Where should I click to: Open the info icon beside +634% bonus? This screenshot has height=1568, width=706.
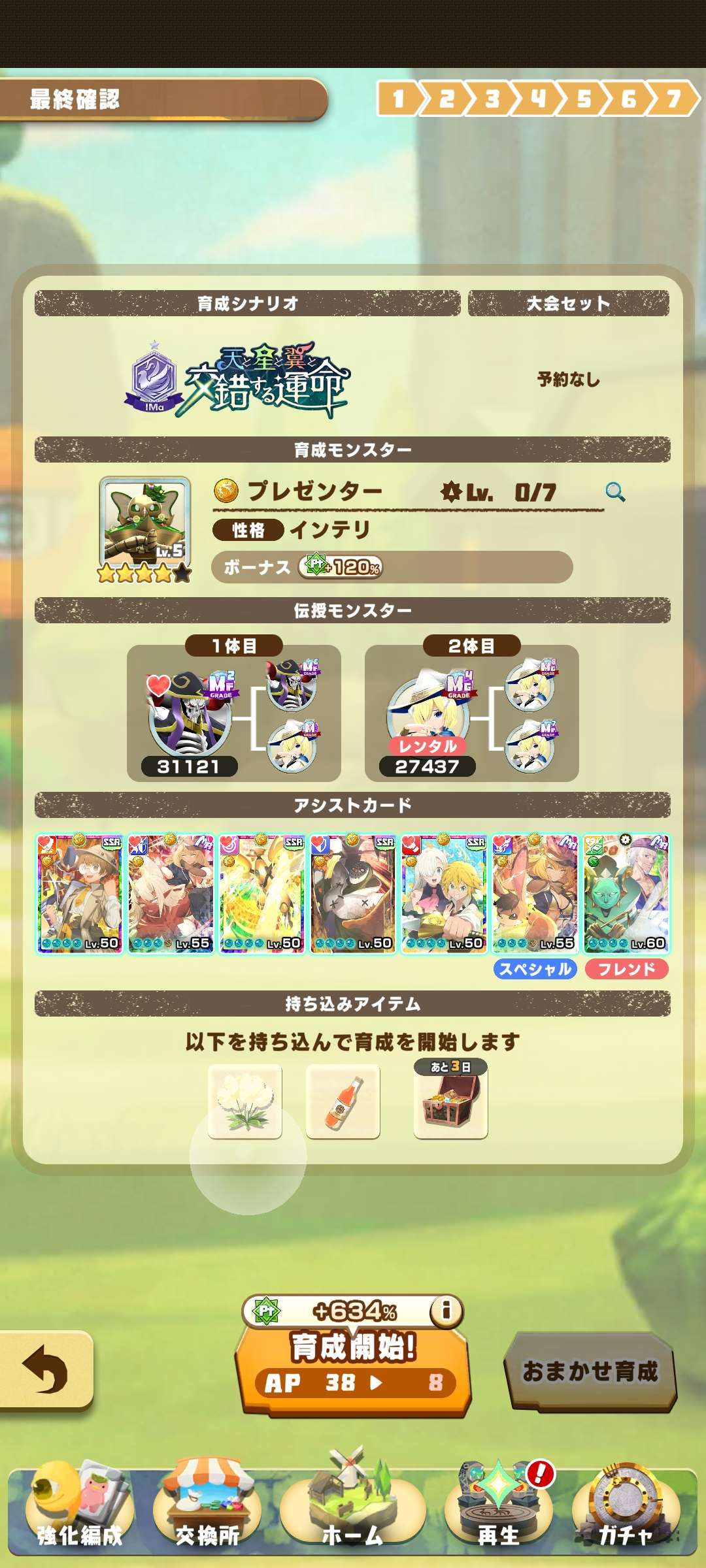click(446, 1309)
